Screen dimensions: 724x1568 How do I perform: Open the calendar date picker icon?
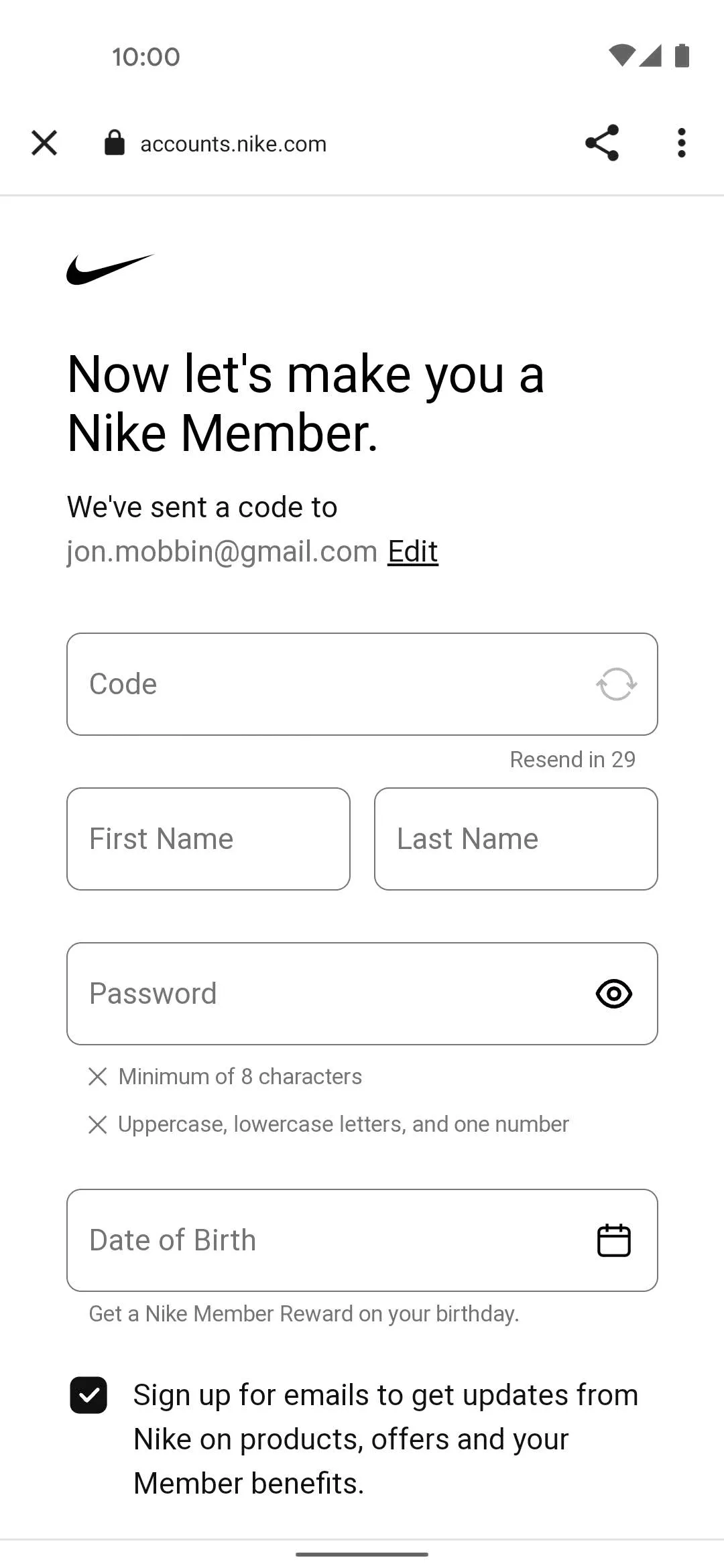pos(614,1240)
